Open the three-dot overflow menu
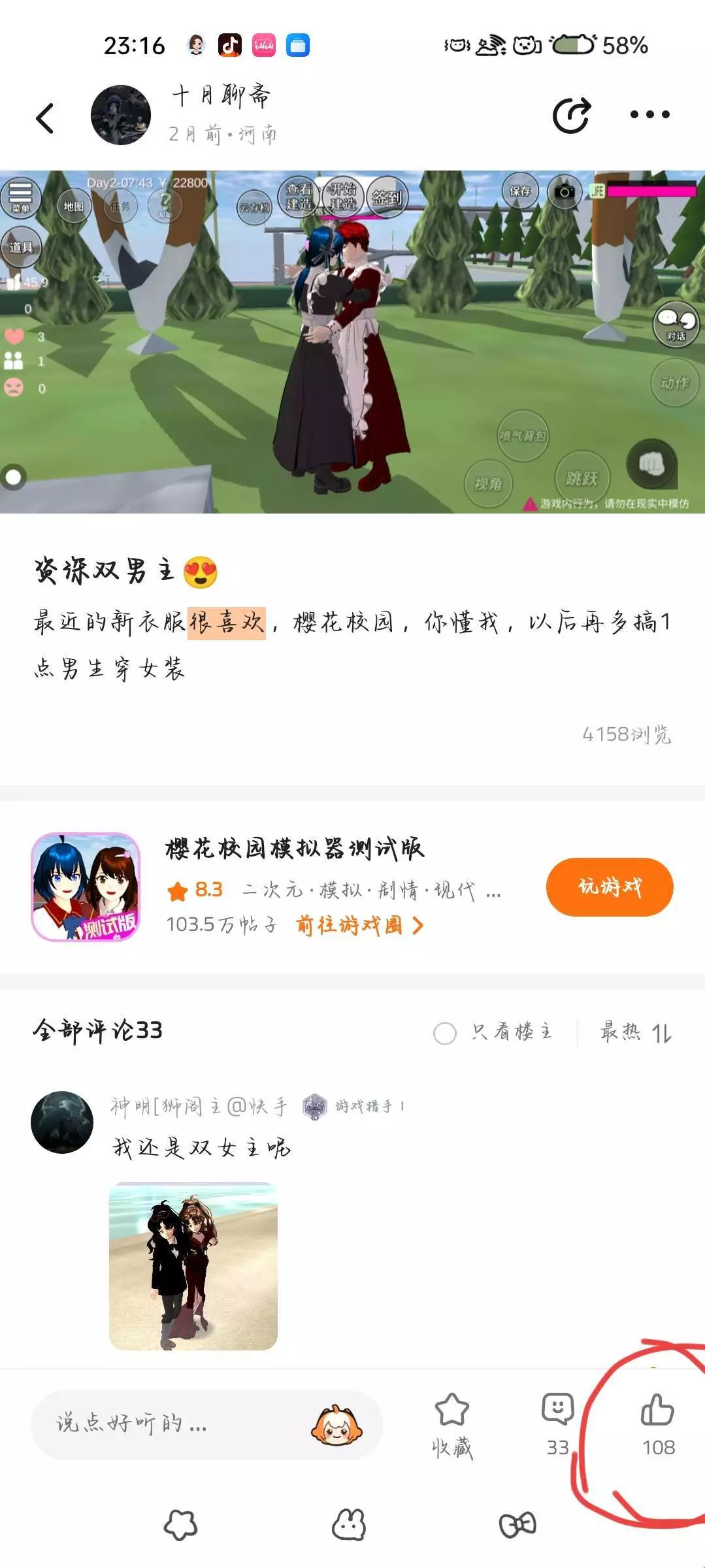This screenshot has width=705, height=1568. click(x=649, y=114)
